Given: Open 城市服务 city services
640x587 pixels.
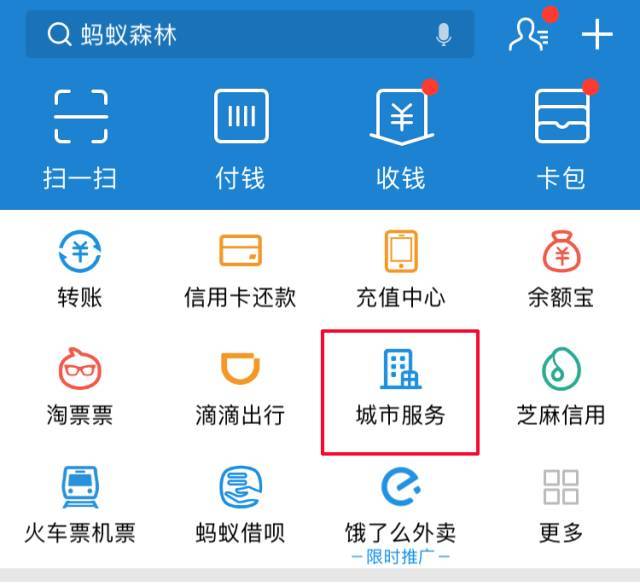Looking at the screenshot, I should (x=400, y=388).
